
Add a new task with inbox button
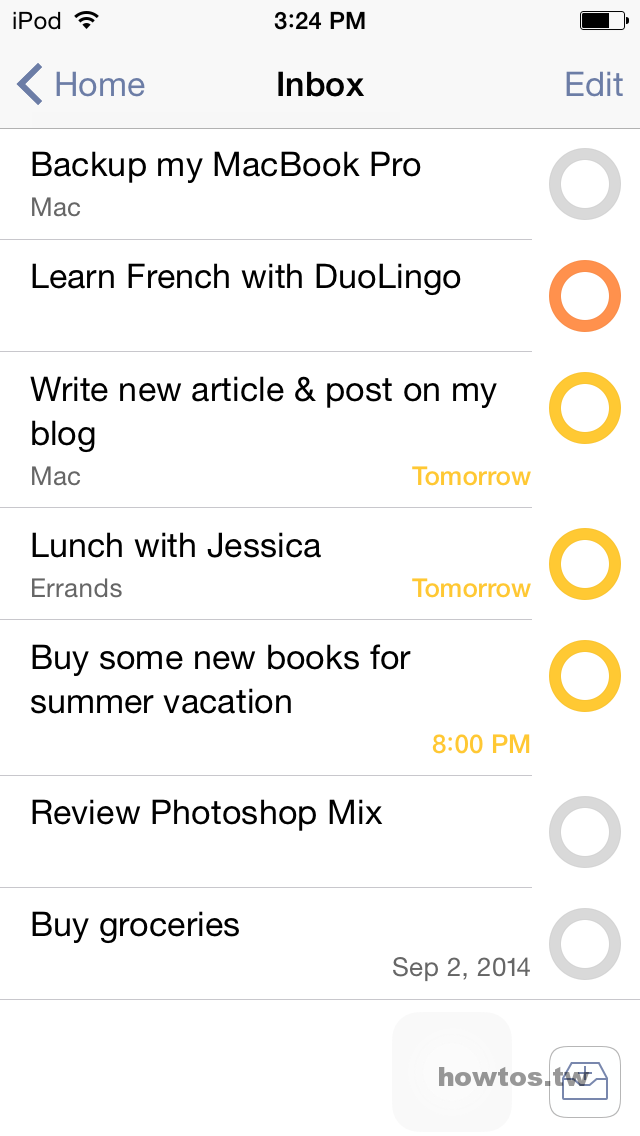tap(585, 1082)
